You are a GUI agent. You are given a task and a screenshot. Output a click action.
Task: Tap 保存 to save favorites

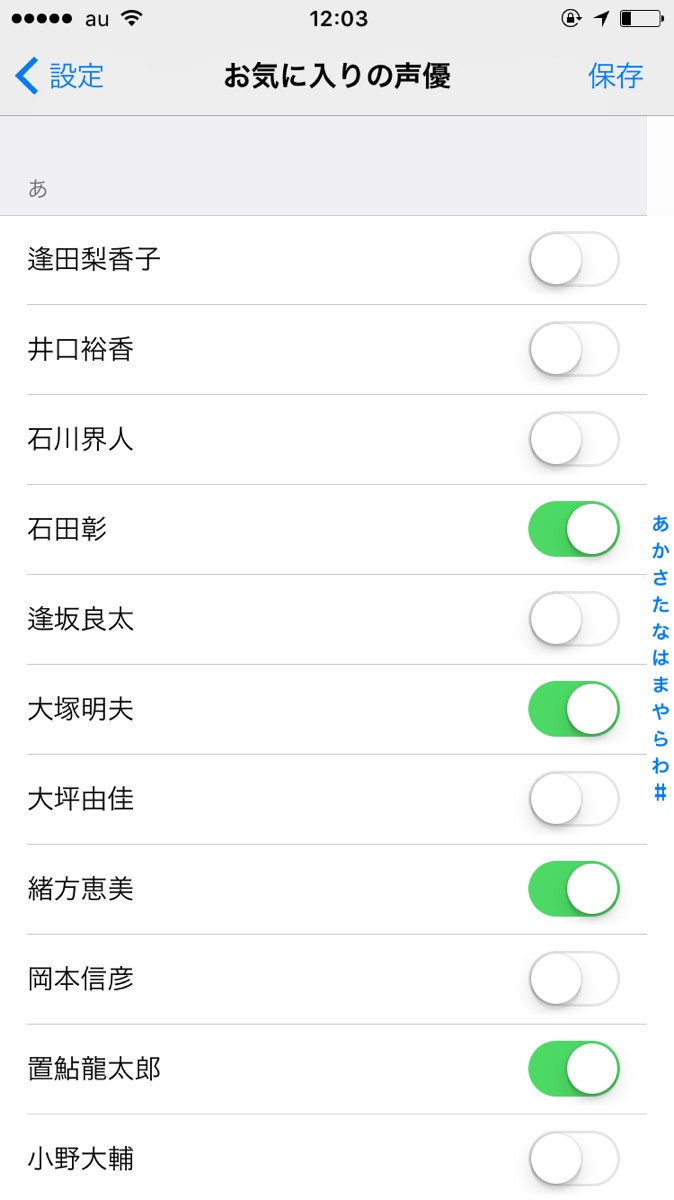tap(615, 76)
